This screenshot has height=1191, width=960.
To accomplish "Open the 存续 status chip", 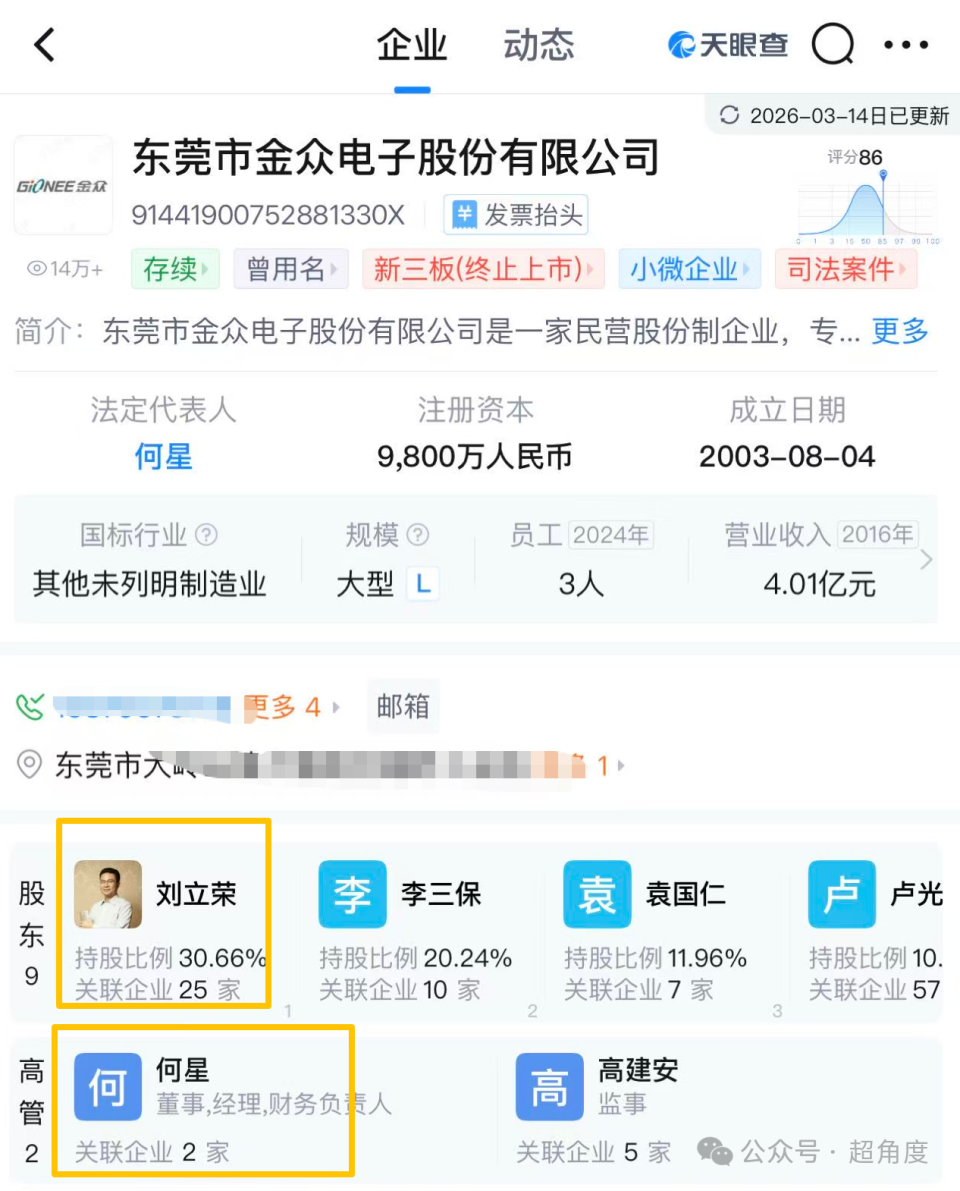I will (175, 269).
